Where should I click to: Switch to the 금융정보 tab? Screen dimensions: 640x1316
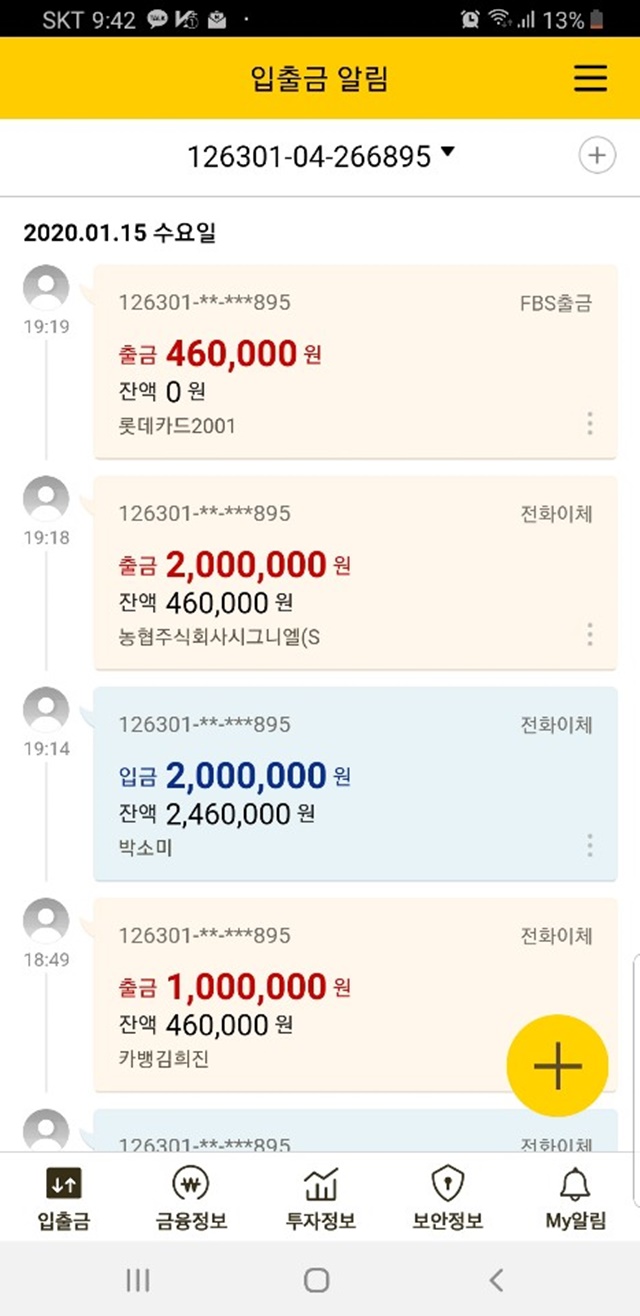[192, 1198]
